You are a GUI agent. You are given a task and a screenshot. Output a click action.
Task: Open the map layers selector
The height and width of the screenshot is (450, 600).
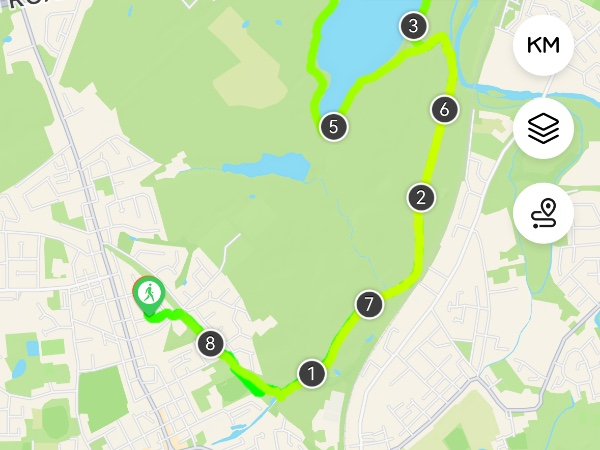(543, 128)
